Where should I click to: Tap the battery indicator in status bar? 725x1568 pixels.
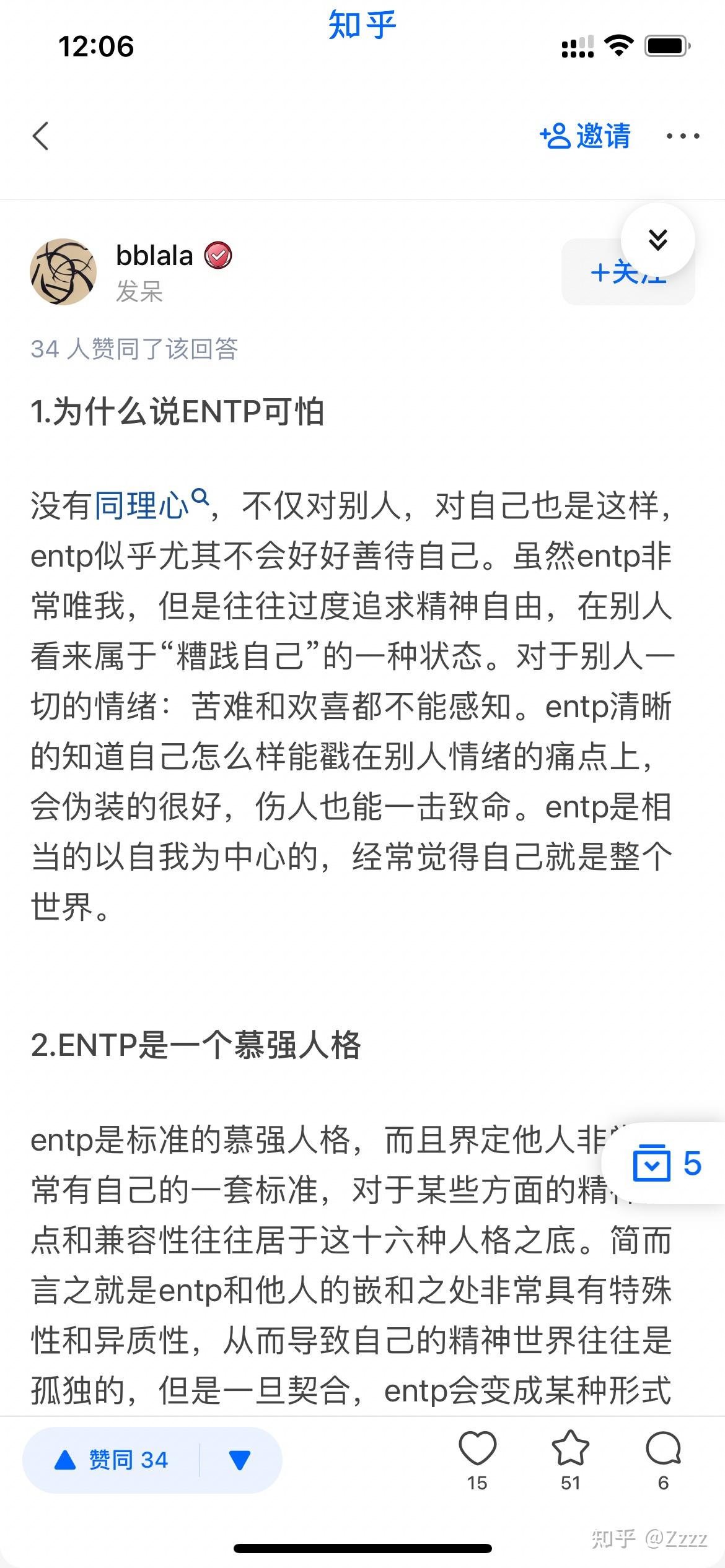[667, 45]
